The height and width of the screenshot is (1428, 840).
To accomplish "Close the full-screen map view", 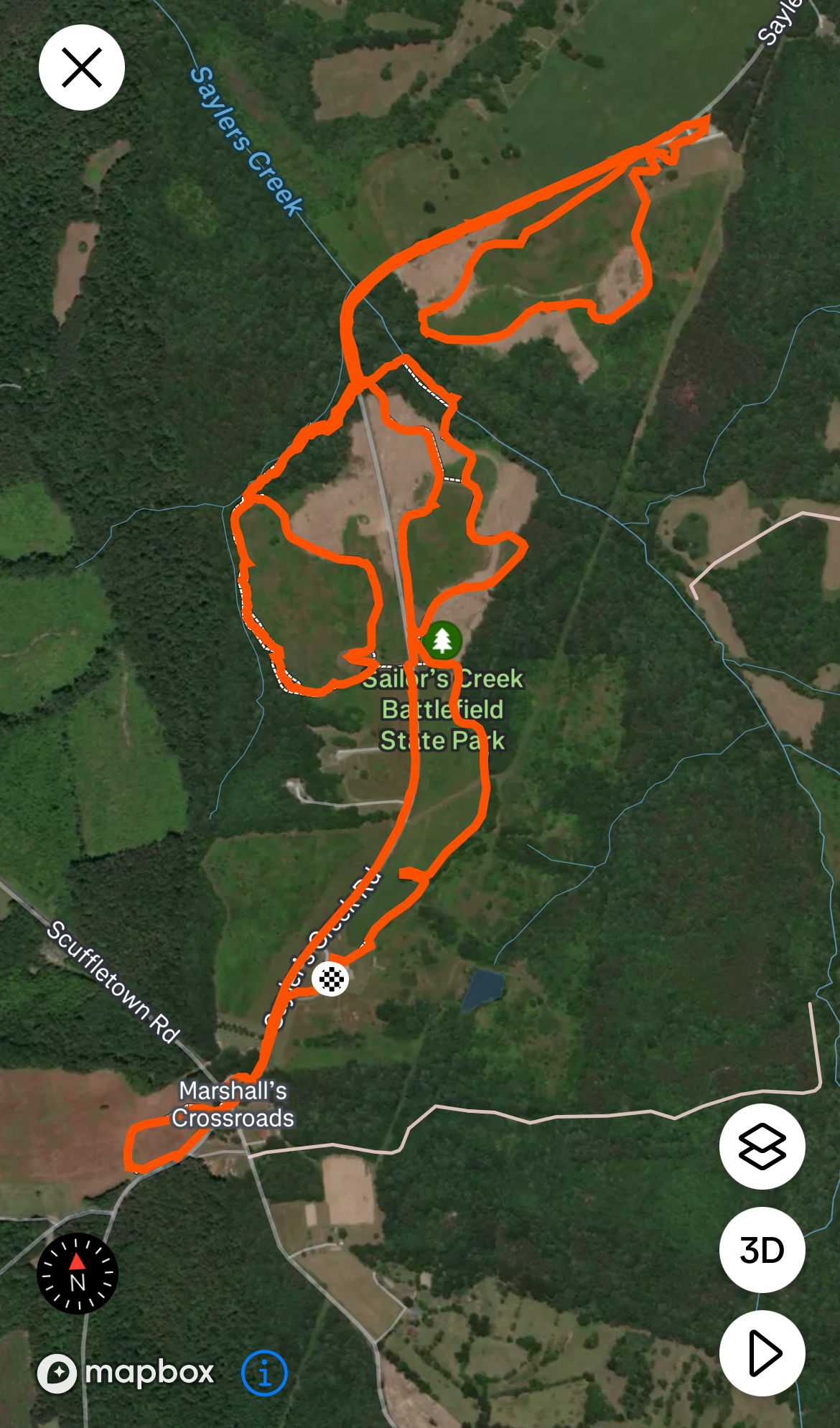I will 82,67.
